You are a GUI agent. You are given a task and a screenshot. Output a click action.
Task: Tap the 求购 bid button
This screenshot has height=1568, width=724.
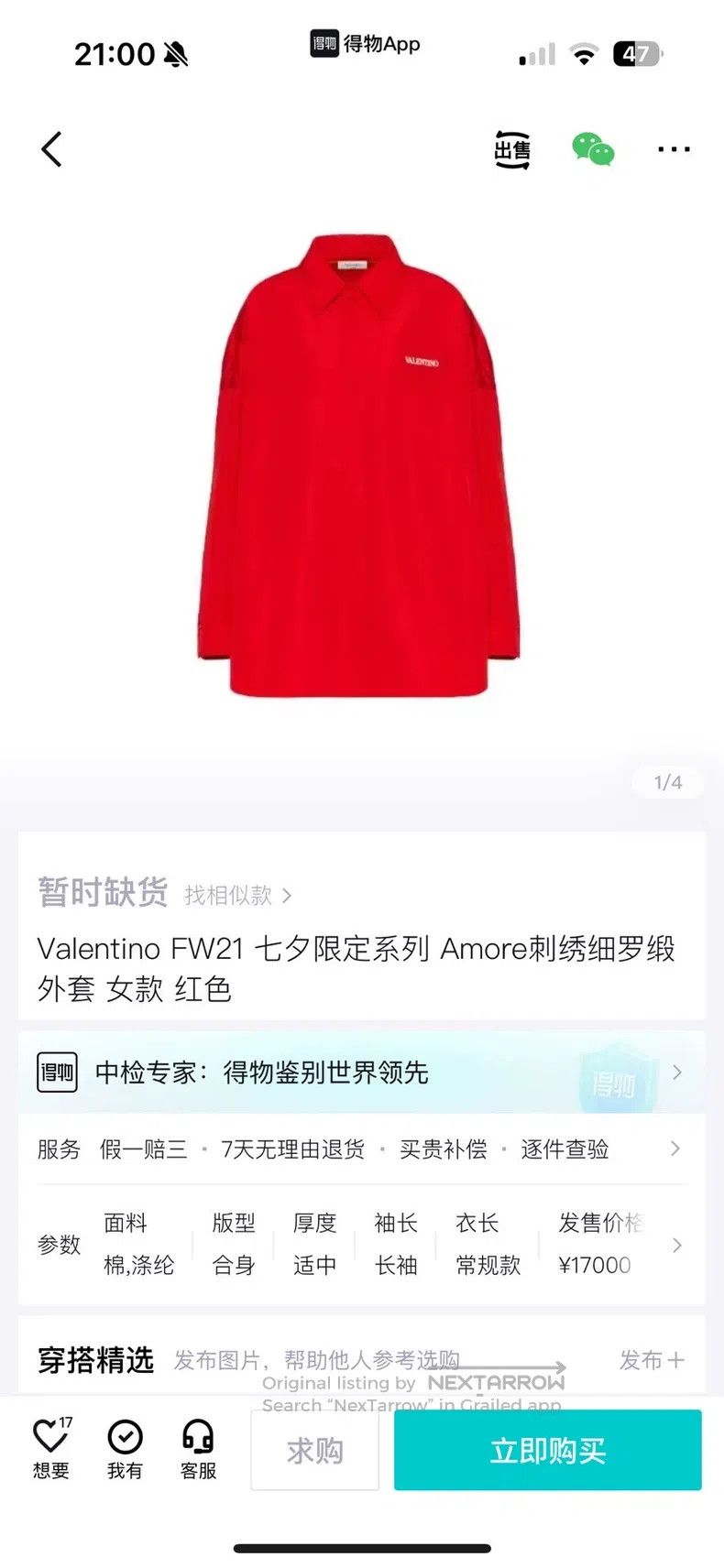[x=315, y=1451]
